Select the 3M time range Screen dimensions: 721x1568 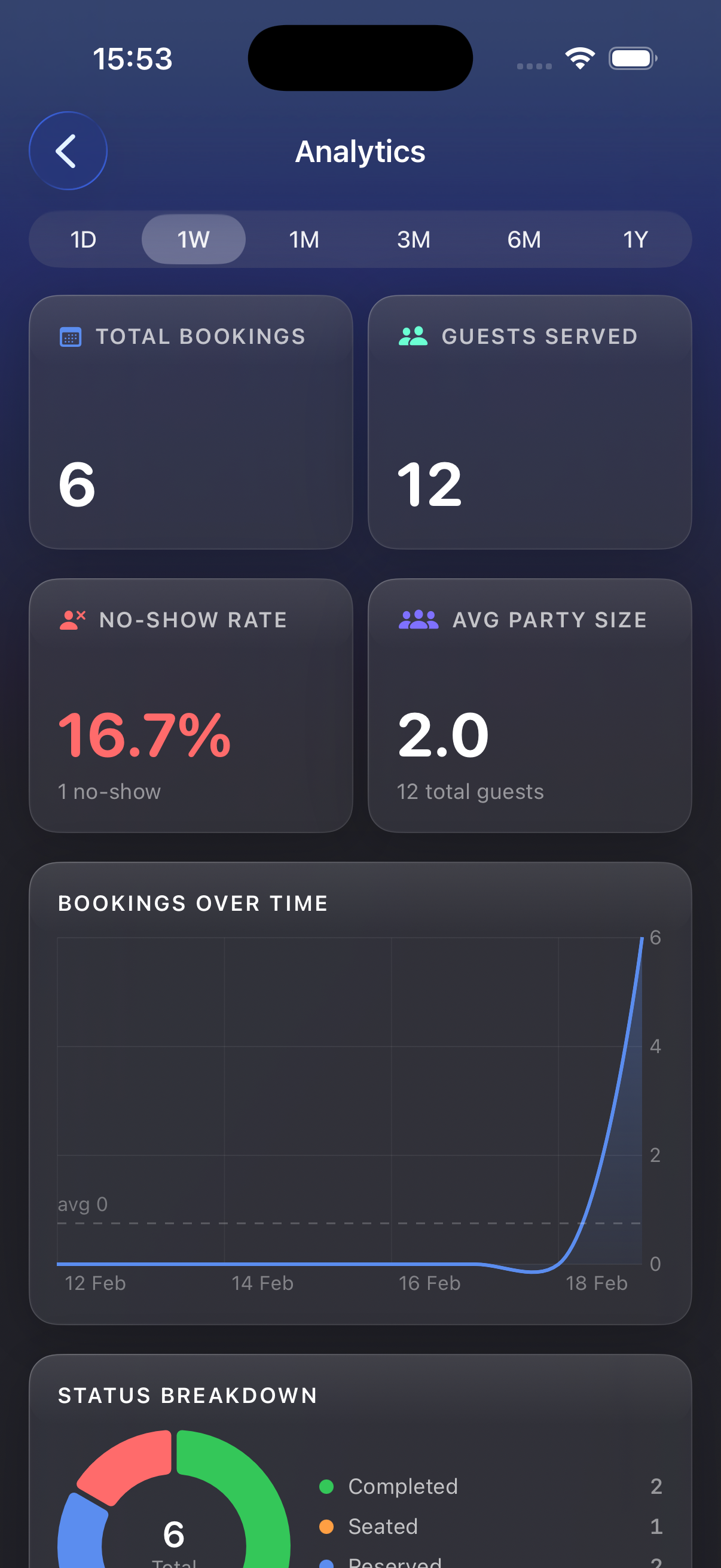pyautogui.click(x=413, y=239)
